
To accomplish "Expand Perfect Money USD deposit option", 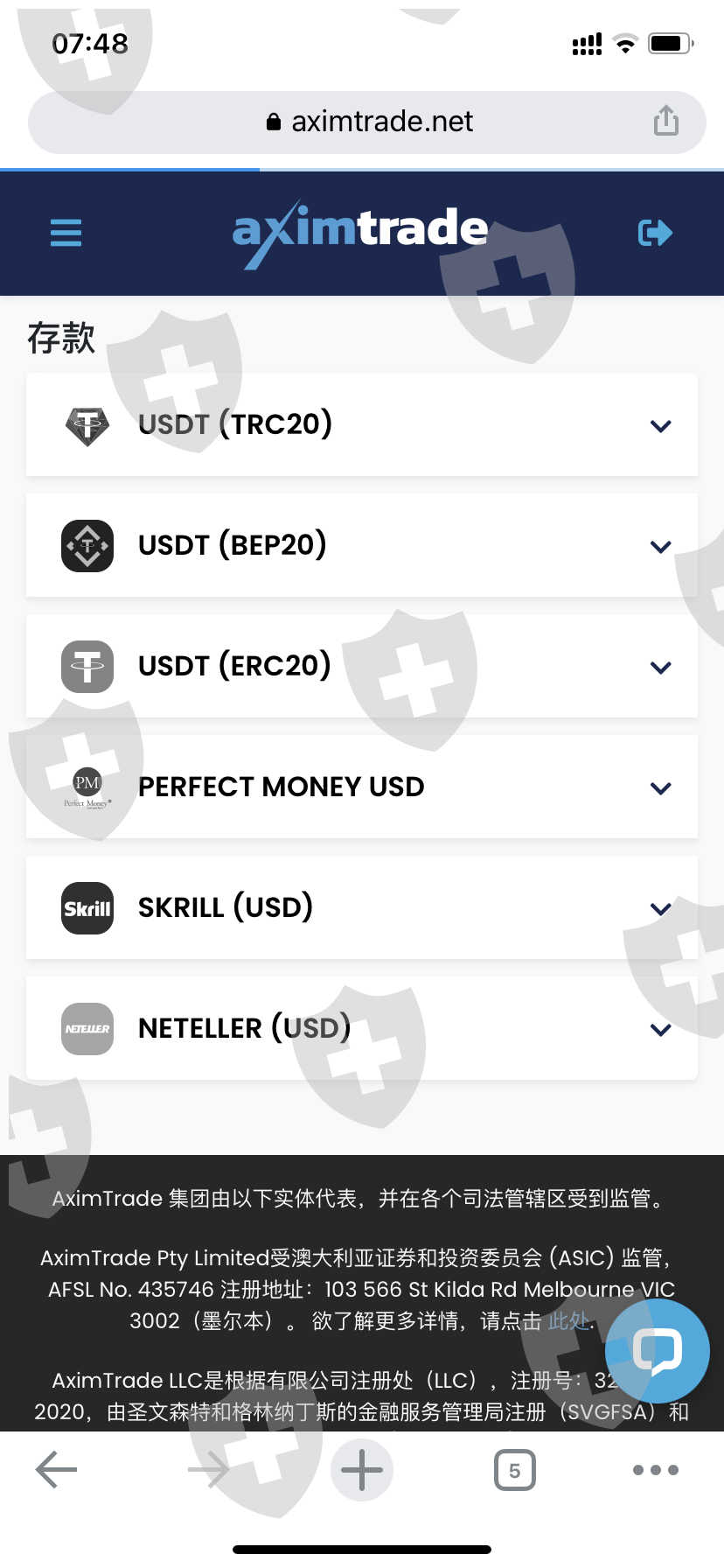I will coord(362,787).
